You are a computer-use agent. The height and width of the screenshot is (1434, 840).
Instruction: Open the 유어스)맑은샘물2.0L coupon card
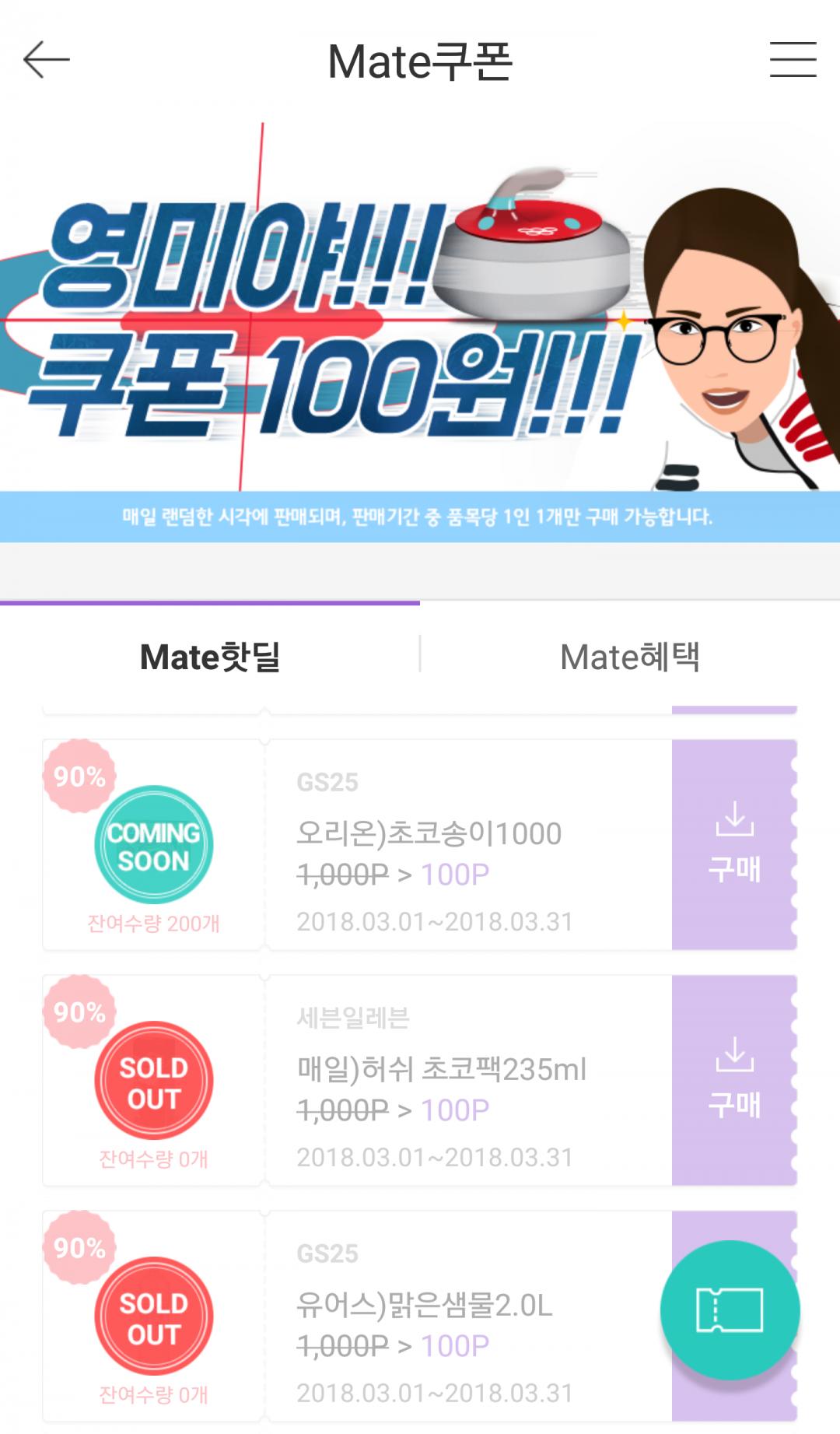[x=420, y=1316]
